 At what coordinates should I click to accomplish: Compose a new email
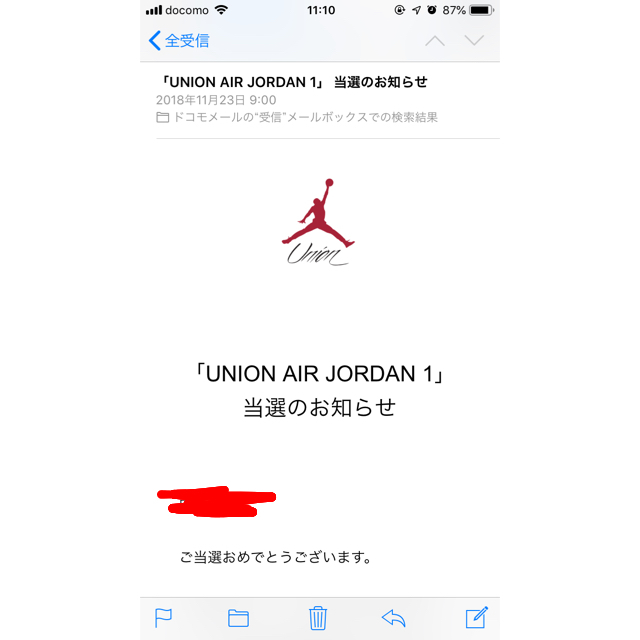coord(476,618)
